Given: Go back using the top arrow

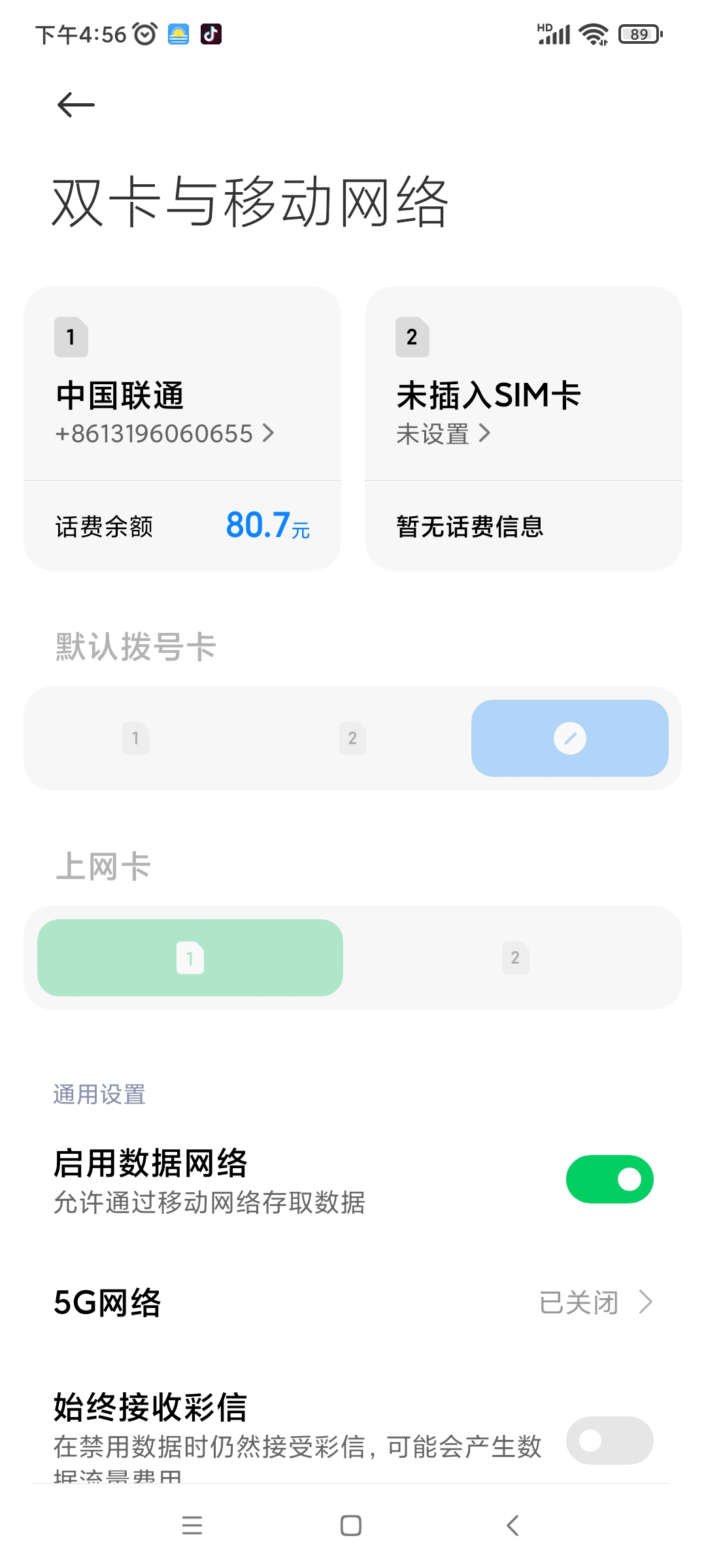Looking at the screenshot, I should pos(76,105).
